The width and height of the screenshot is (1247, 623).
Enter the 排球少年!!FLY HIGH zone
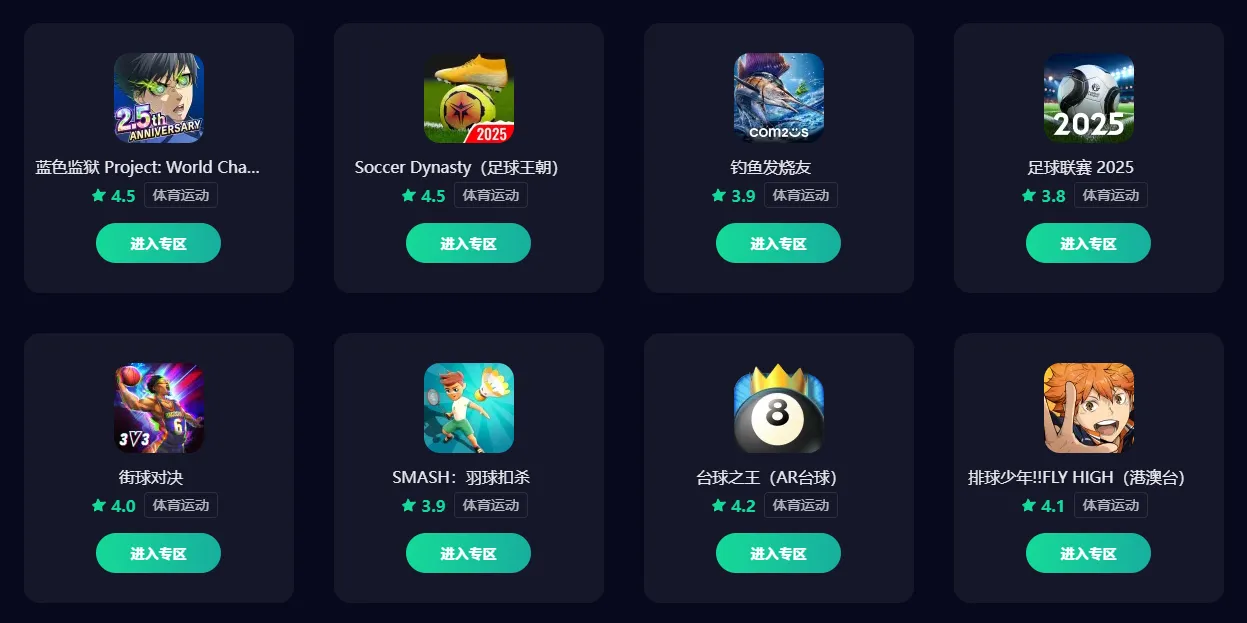coord(1088,553)
